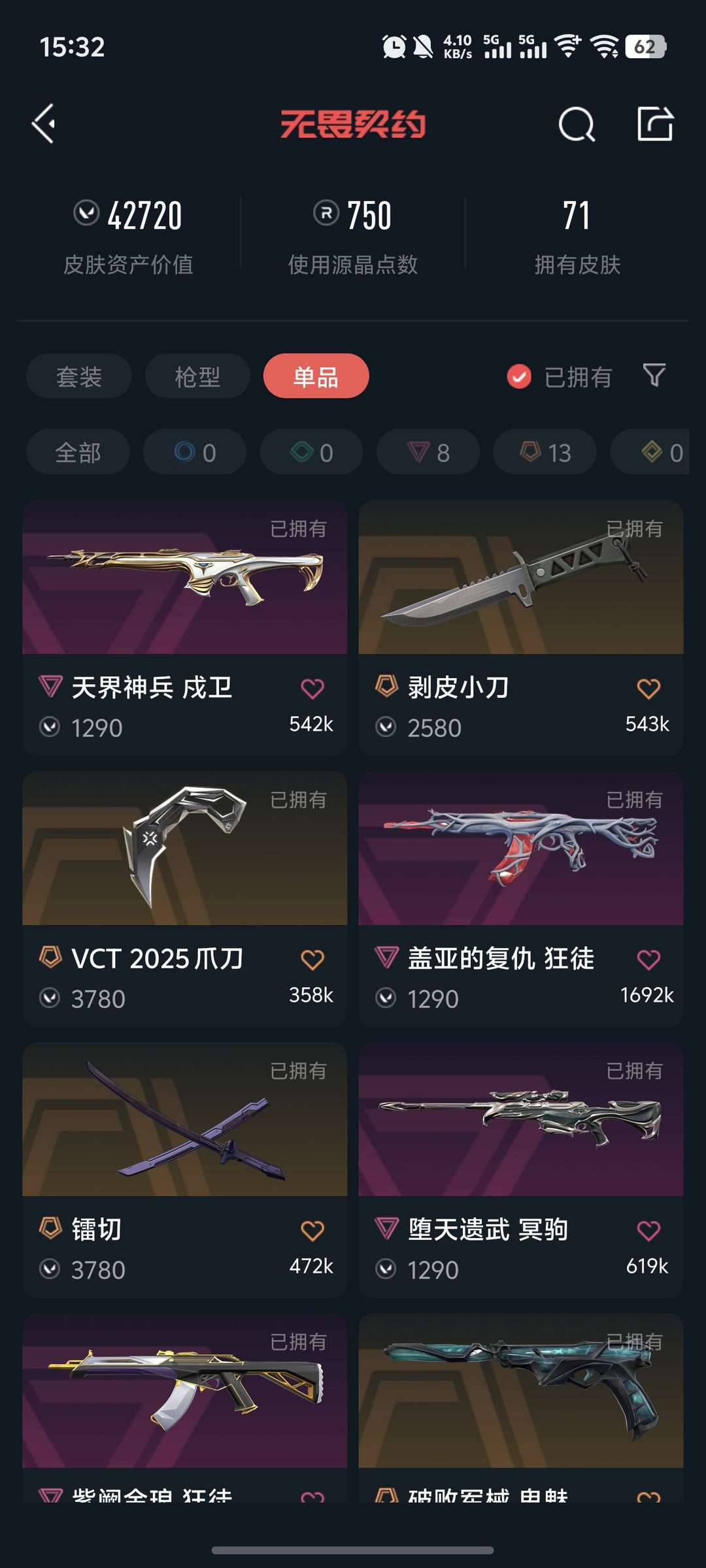Screen dimensions: 706x1568
Task: Switch to the 枪型 tab
Action: point(197,376)
